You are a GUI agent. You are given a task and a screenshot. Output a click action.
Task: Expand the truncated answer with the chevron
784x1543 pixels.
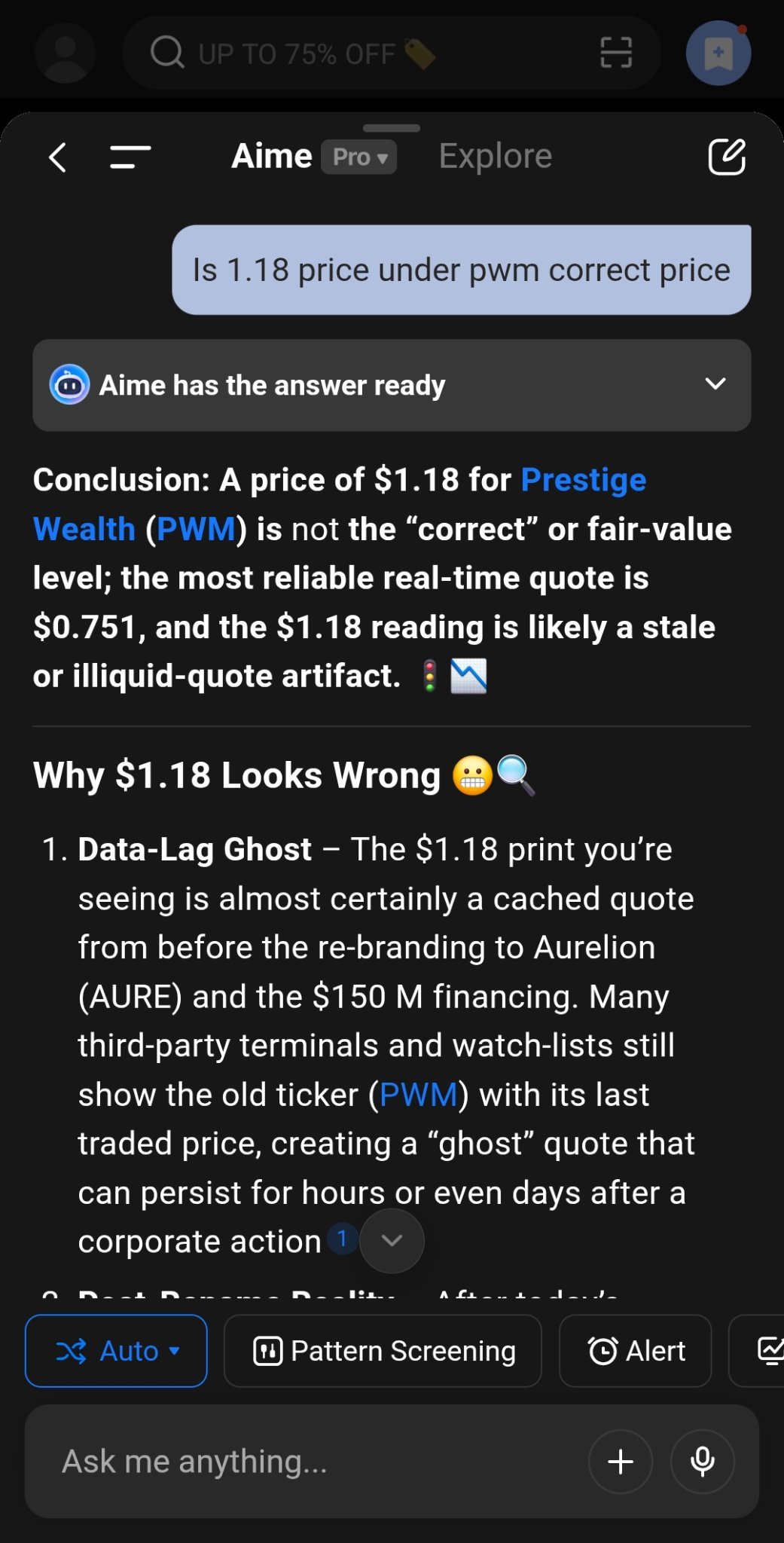(x=392, y=1241)
